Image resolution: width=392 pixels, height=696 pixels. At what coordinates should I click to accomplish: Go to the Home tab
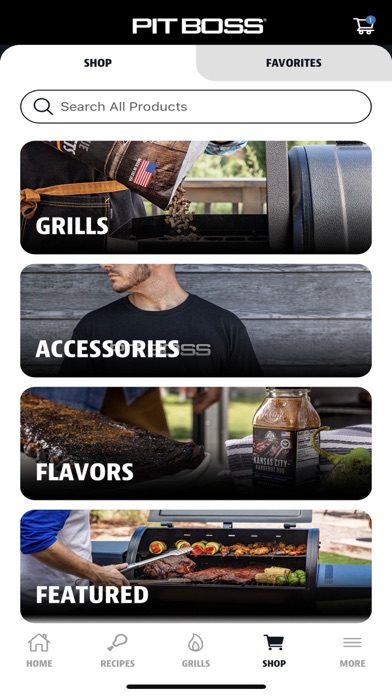pos(39,651)
